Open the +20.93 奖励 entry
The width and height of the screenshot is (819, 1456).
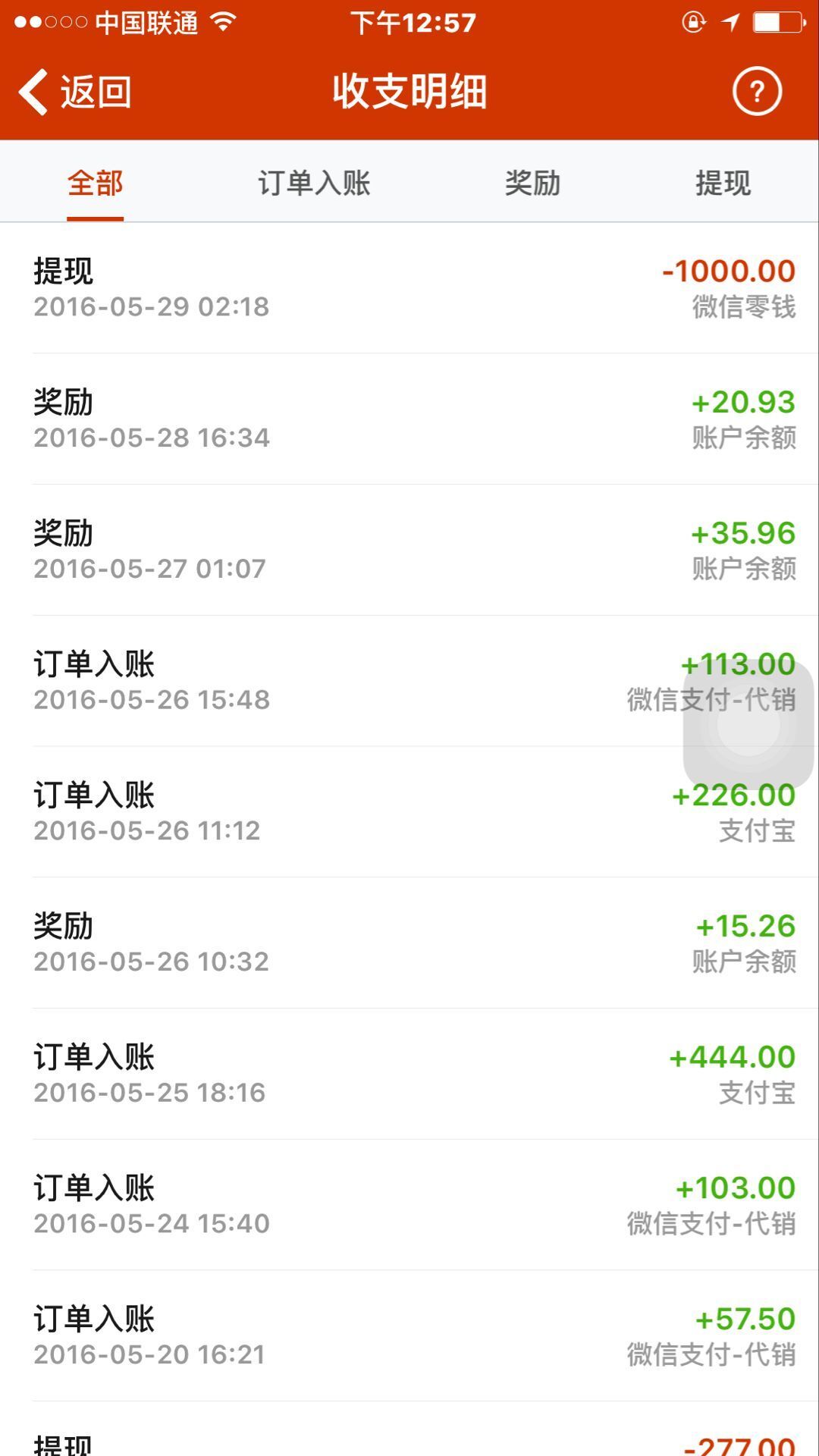pos(409,419)
